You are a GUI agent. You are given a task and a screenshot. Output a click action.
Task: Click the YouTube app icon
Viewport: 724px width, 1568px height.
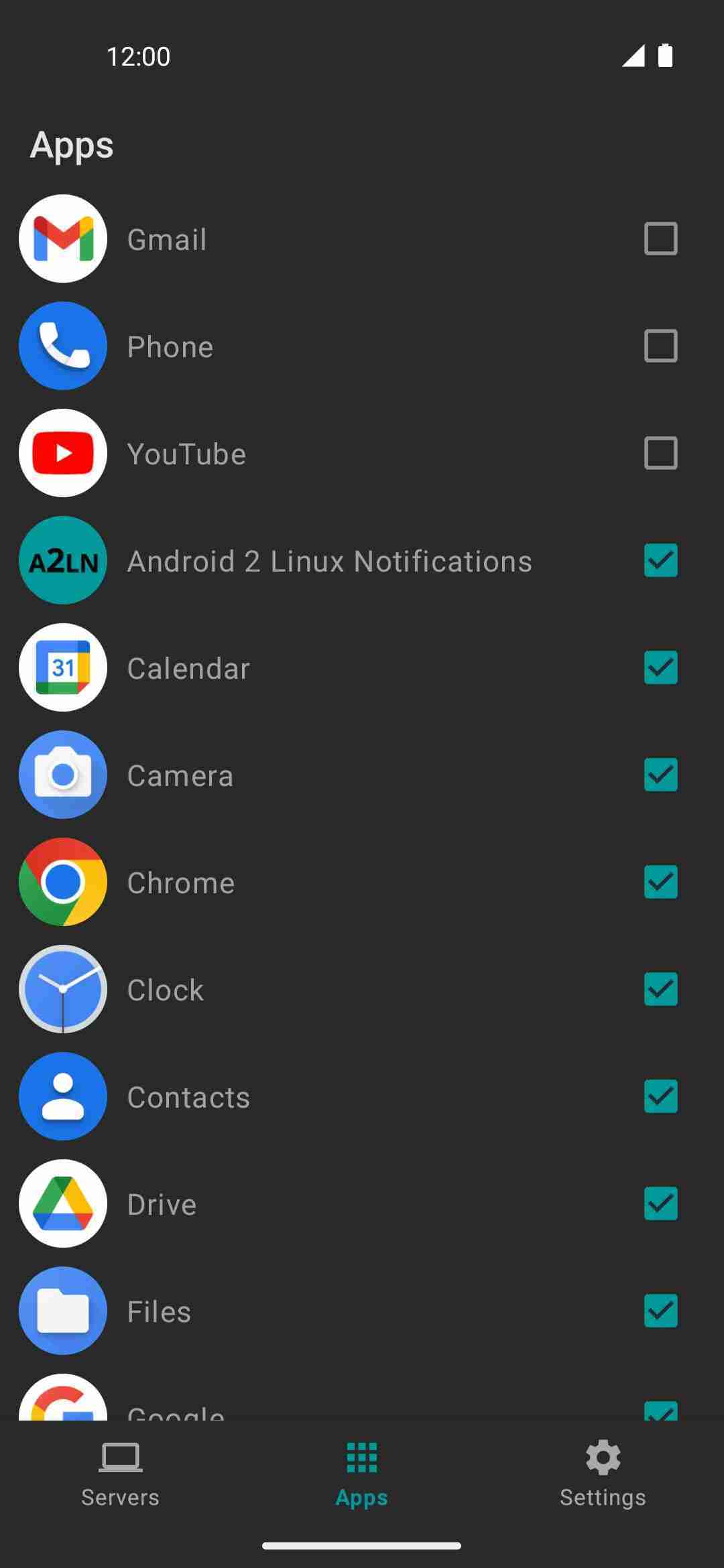pyautogui.click(x=62, y=453)
